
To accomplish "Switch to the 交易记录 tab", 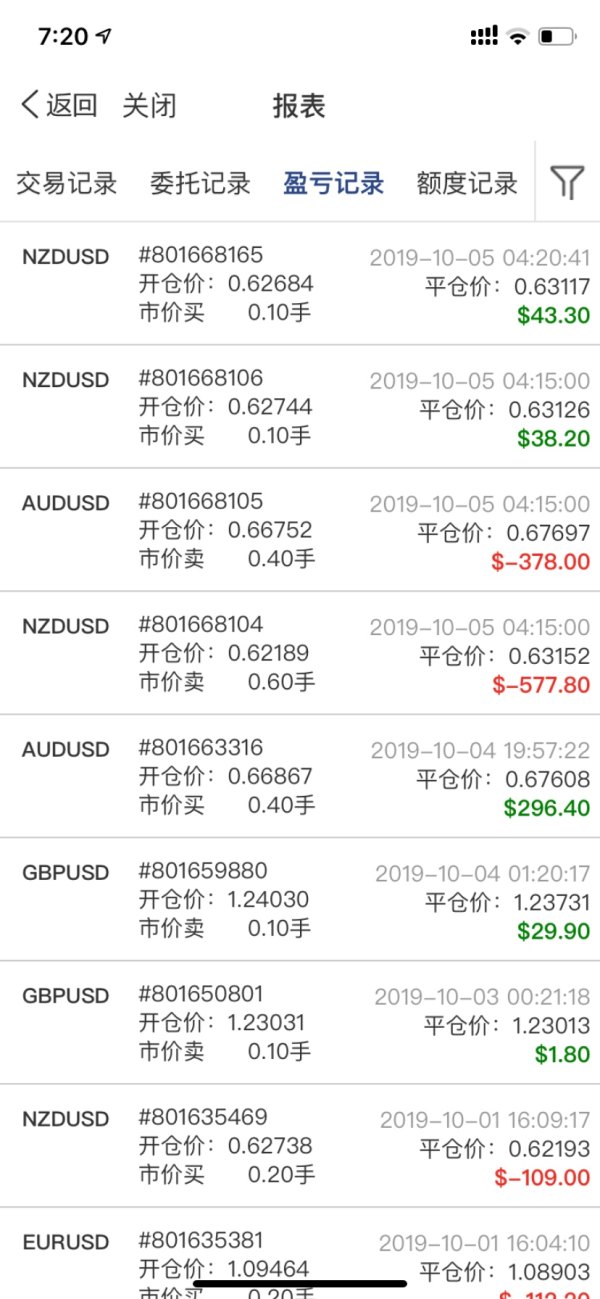I will tap(67, 184).
